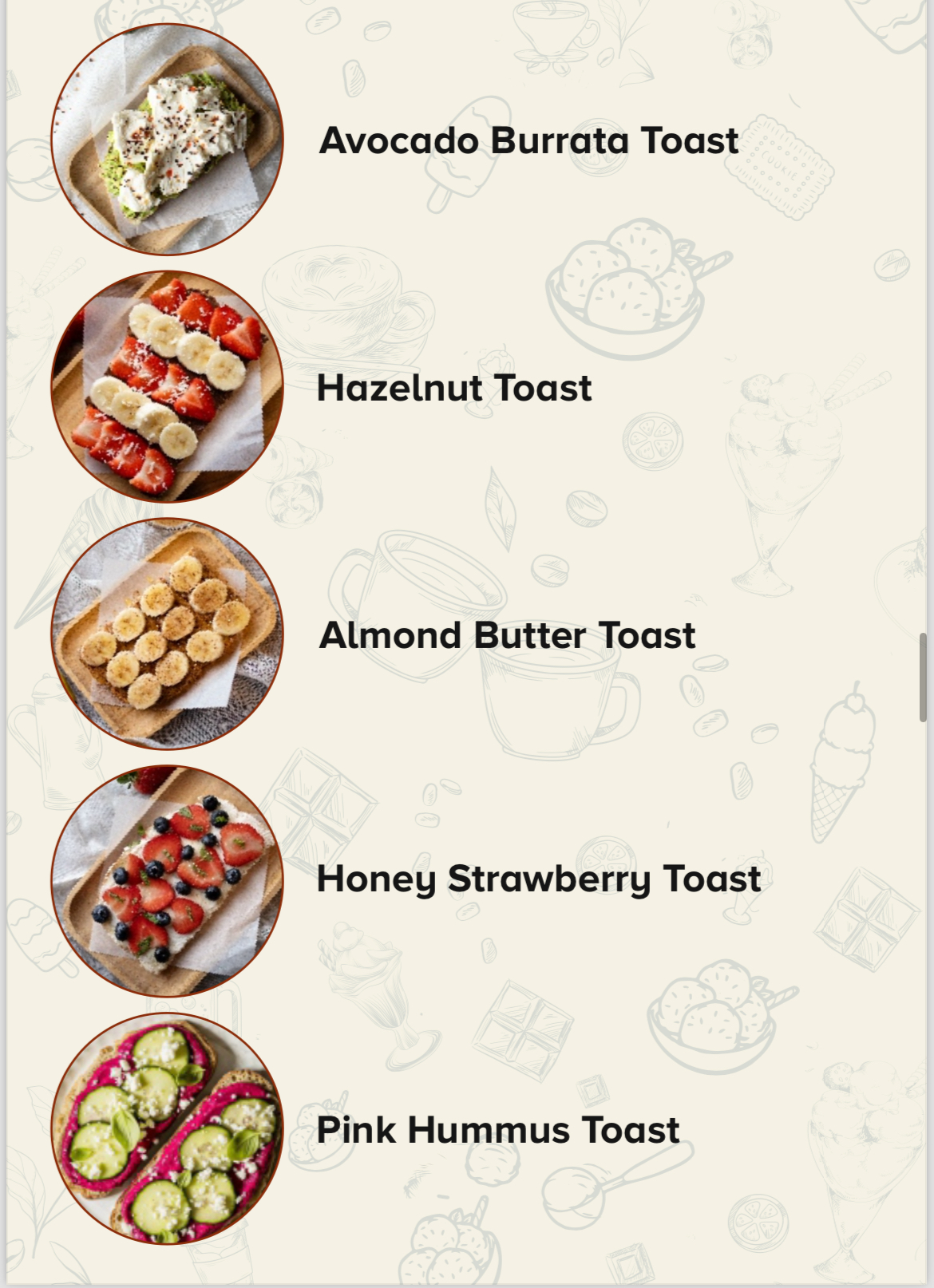Choose the Honey Strawberry Toast item
The height and width of the screenshot is (1288, 934).
538,879
